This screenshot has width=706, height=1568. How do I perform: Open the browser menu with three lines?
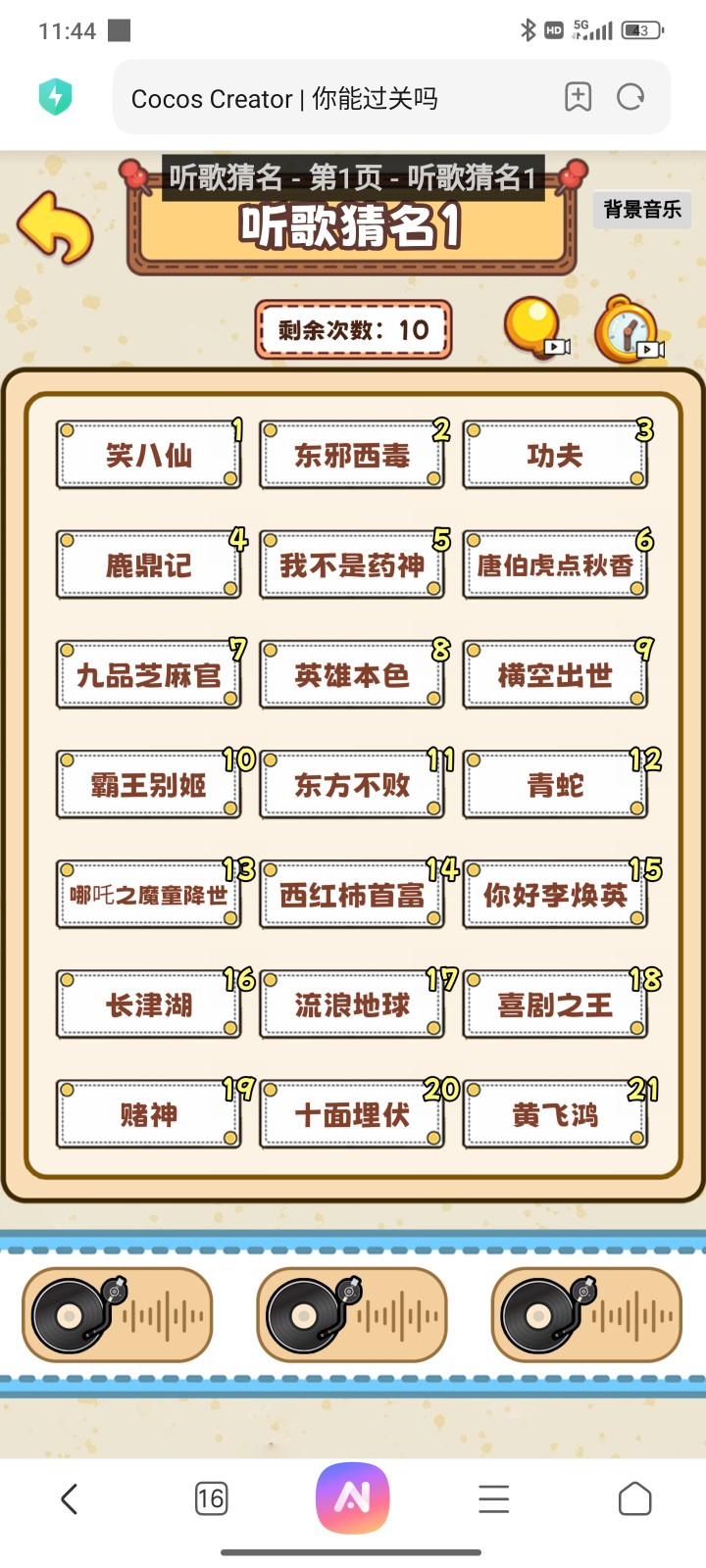coord(493,1498)
